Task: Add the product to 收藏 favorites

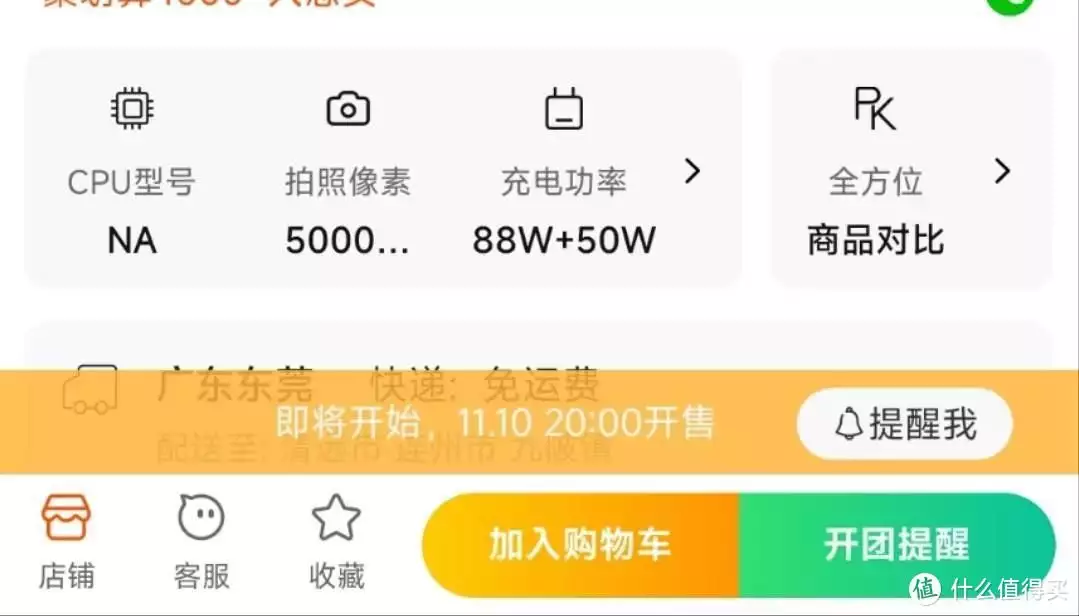Action: click(x=336, y=543)
